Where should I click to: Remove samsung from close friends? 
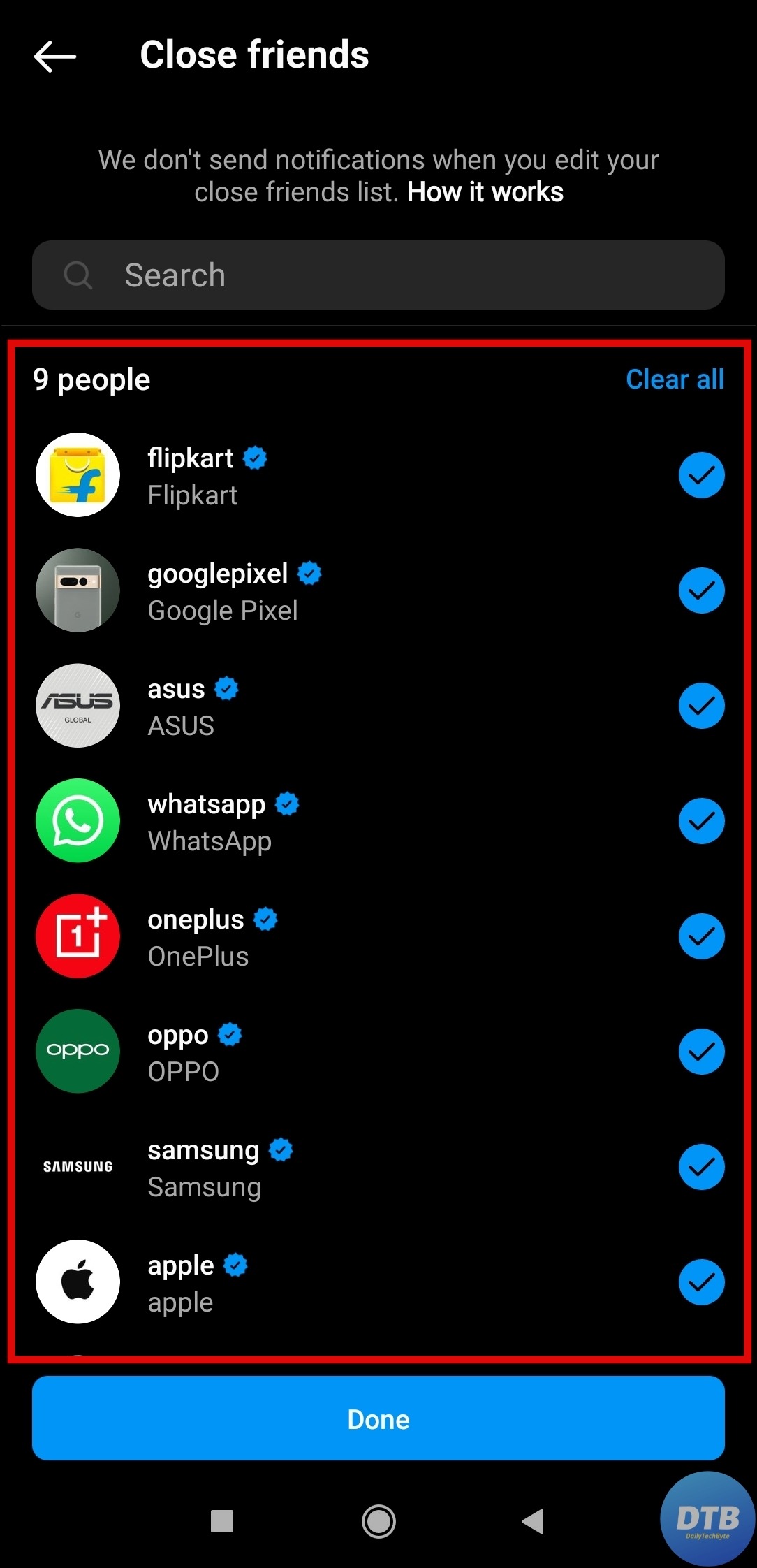tap(701, 1167)
